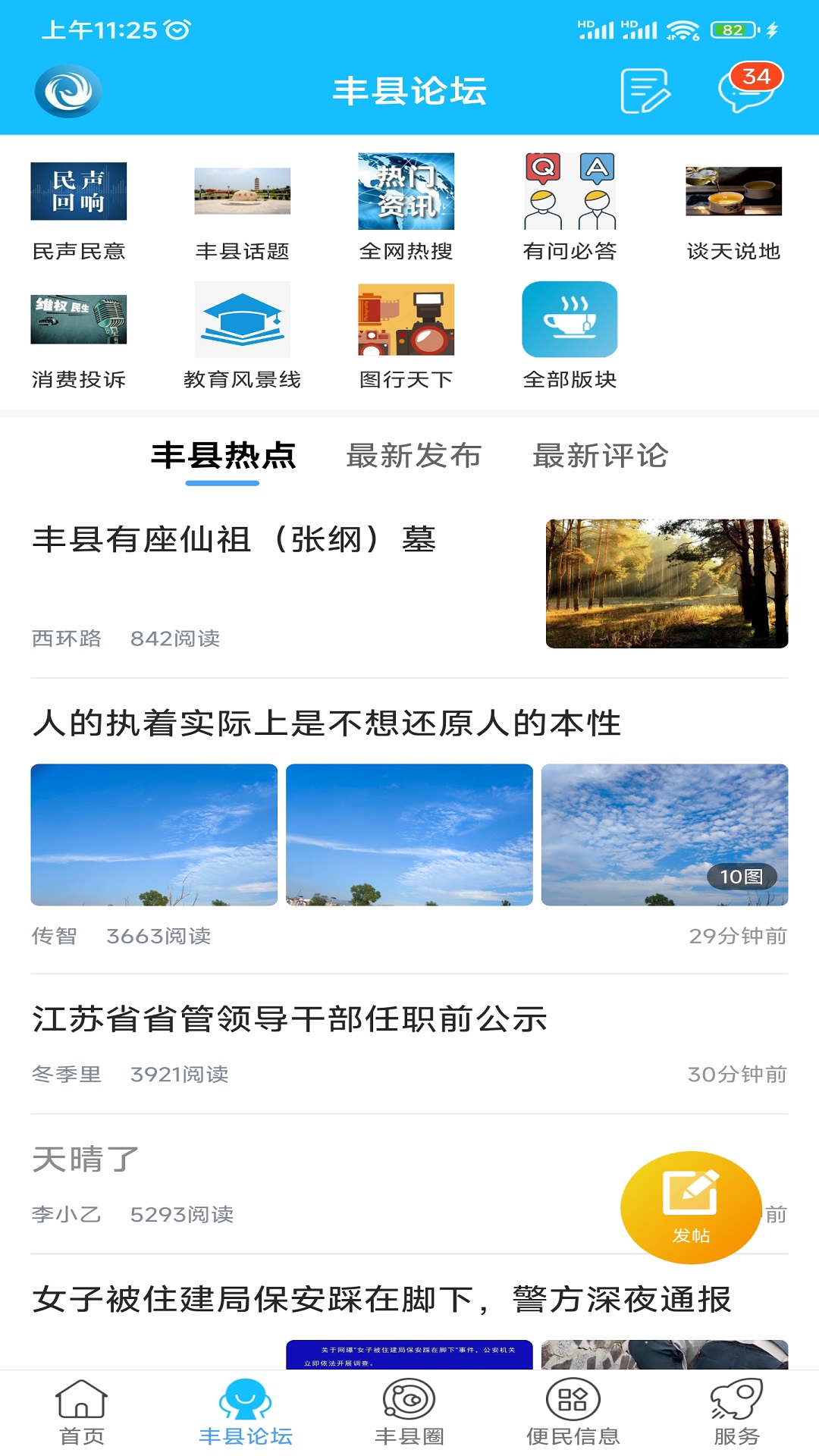Tap the yellow 发帖 floating button
This screenshot has height=1456, width=819.
coord(691,1203)
